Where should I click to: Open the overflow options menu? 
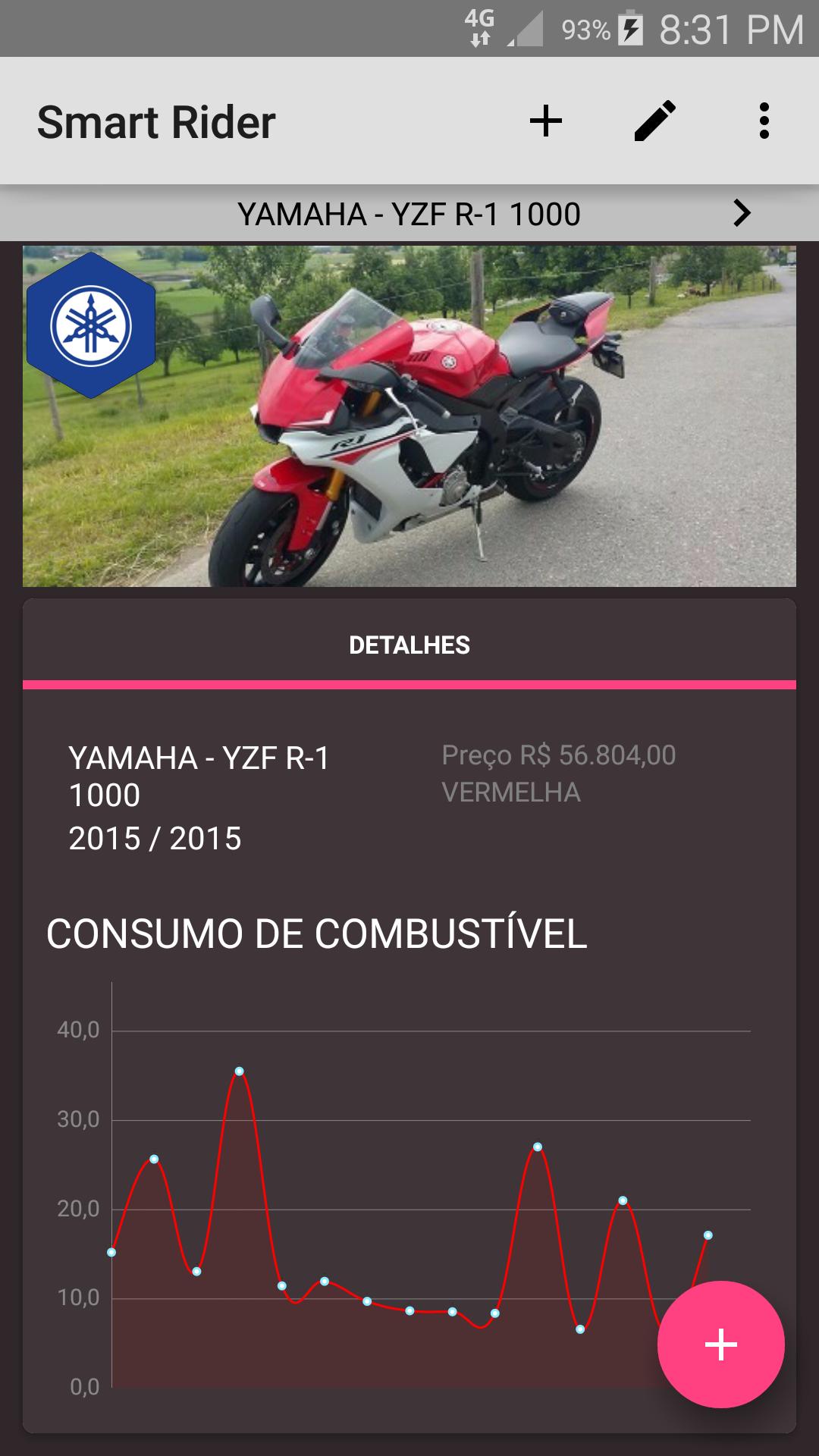coord(763,120)
